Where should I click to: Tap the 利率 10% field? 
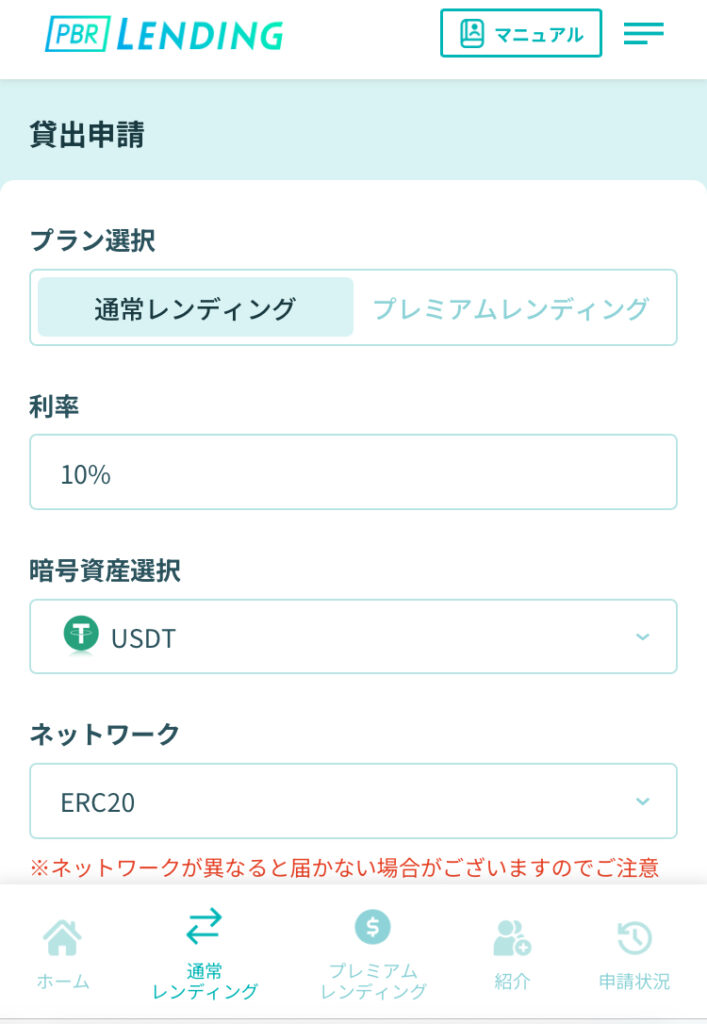click(353, 472)
